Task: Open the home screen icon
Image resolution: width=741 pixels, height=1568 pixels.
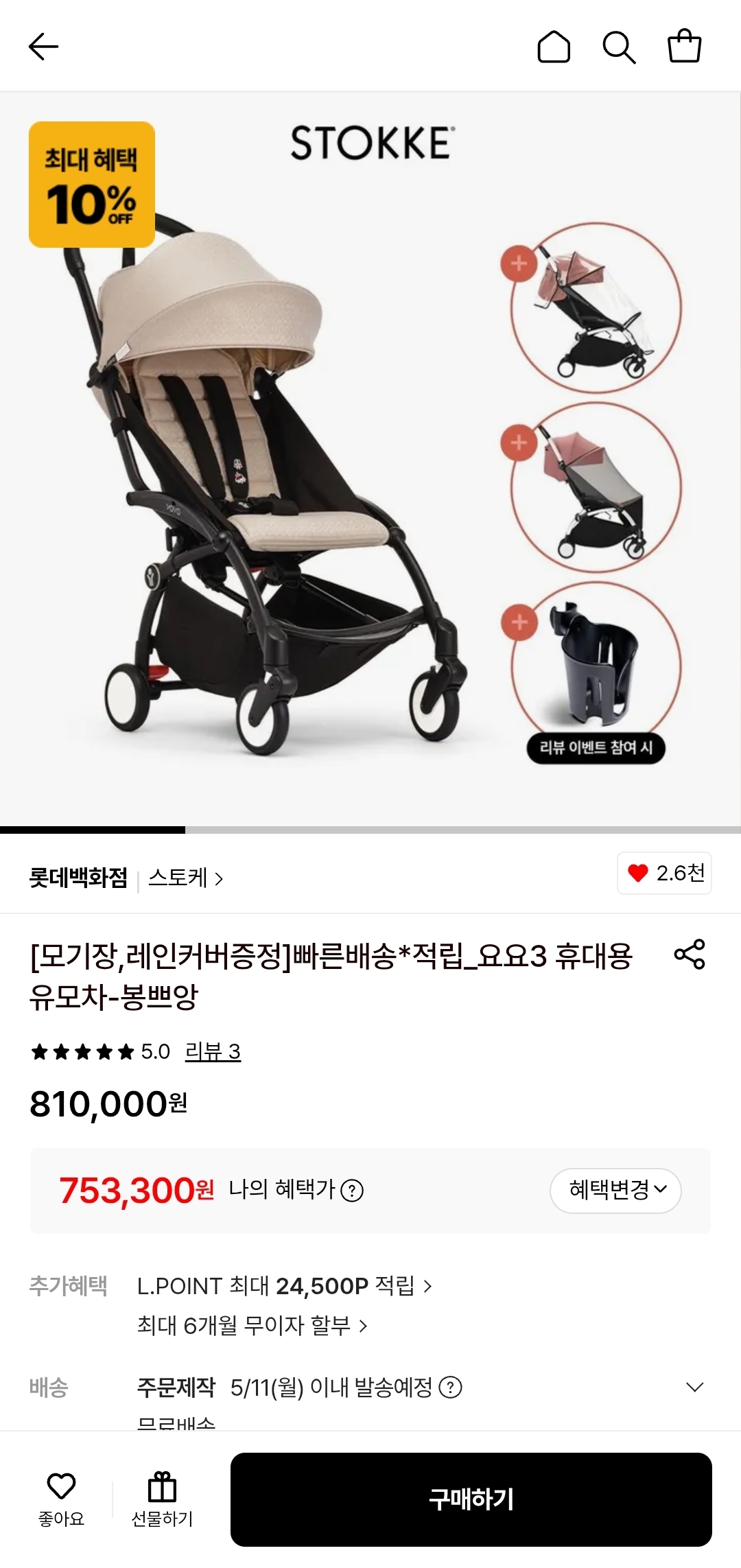Action: pos(555,45)
